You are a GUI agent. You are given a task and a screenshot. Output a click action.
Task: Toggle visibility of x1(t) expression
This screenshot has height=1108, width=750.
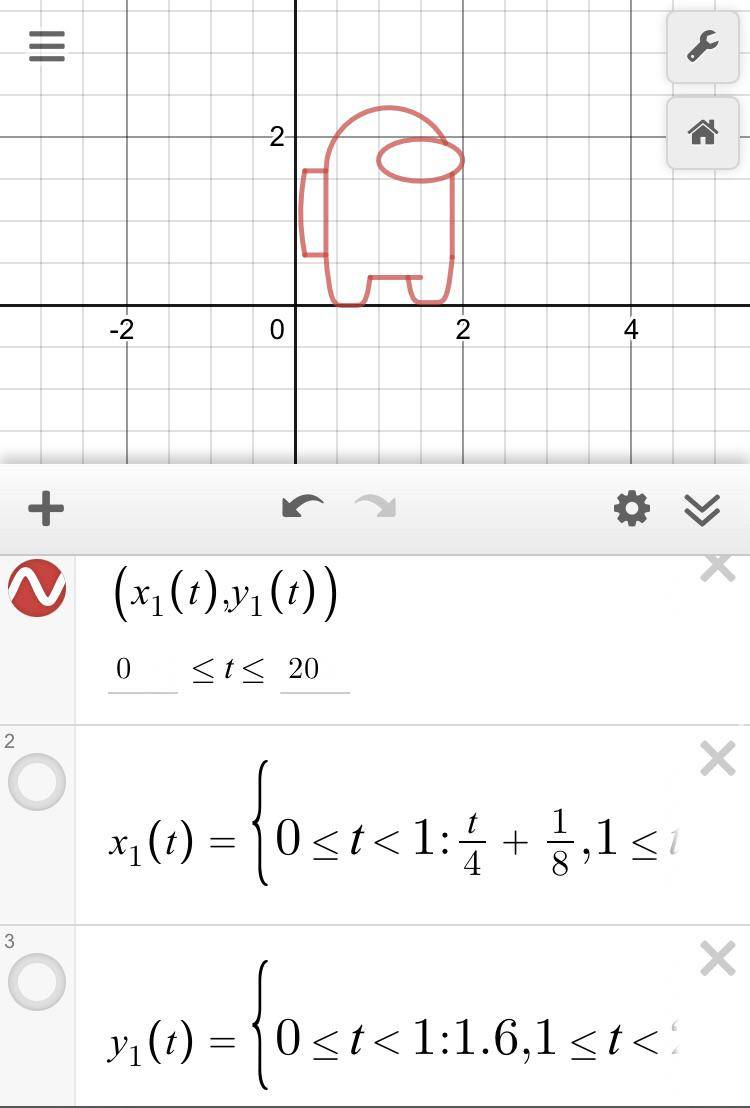(37, 782)
